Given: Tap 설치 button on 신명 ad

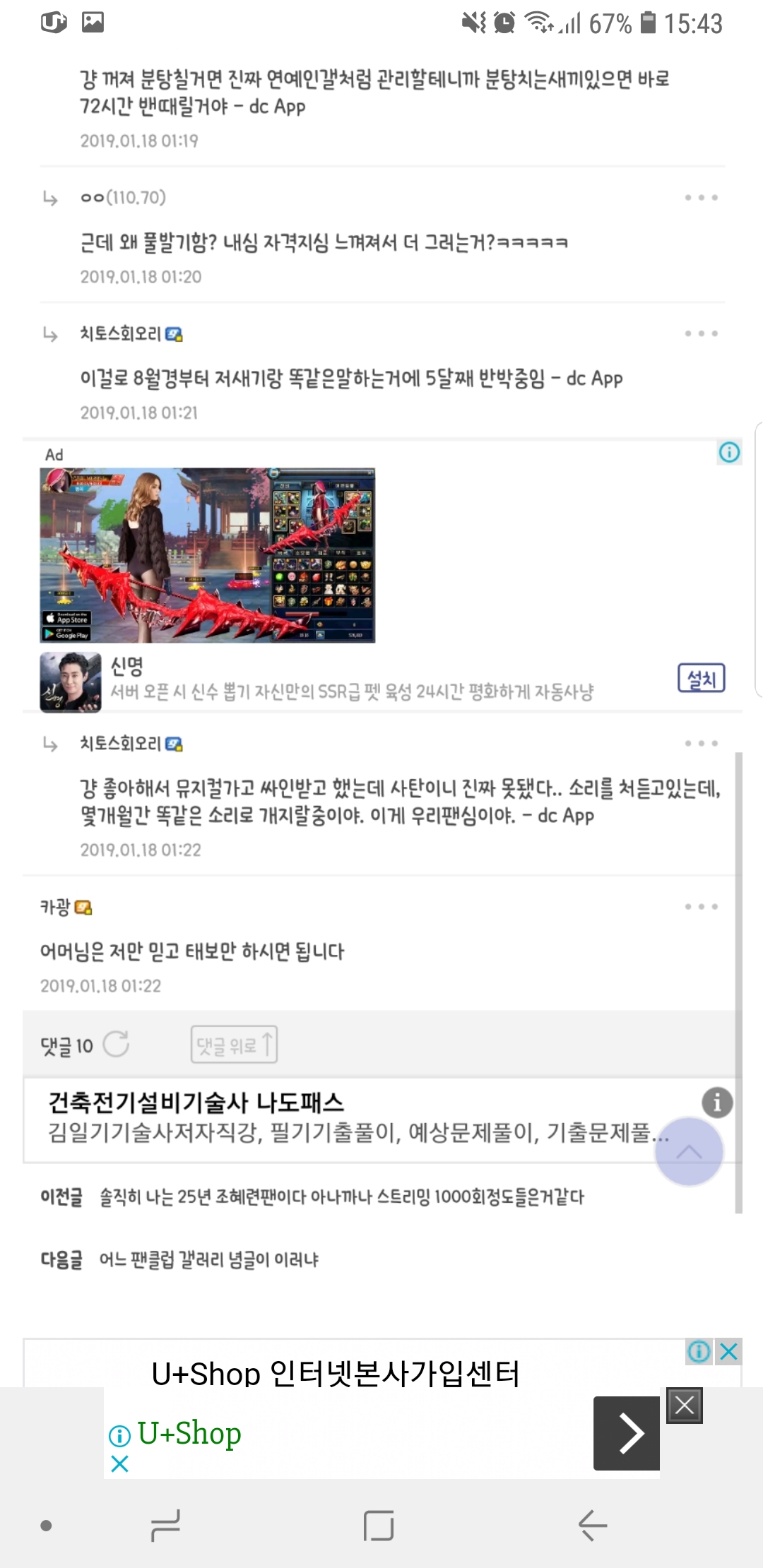Looking at the screenshot, I should [701, 679].
